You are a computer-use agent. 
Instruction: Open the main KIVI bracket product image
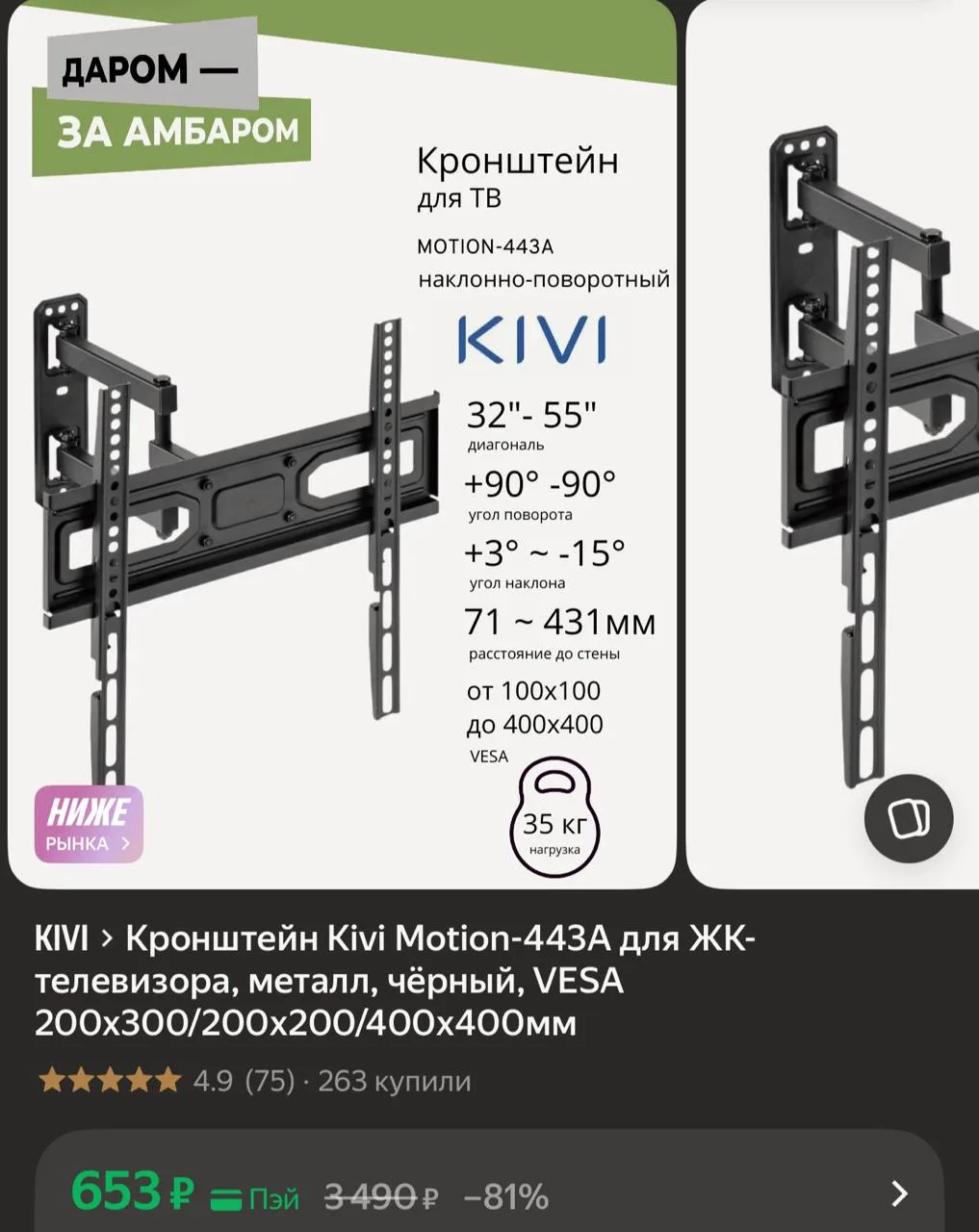click(342, 443)
